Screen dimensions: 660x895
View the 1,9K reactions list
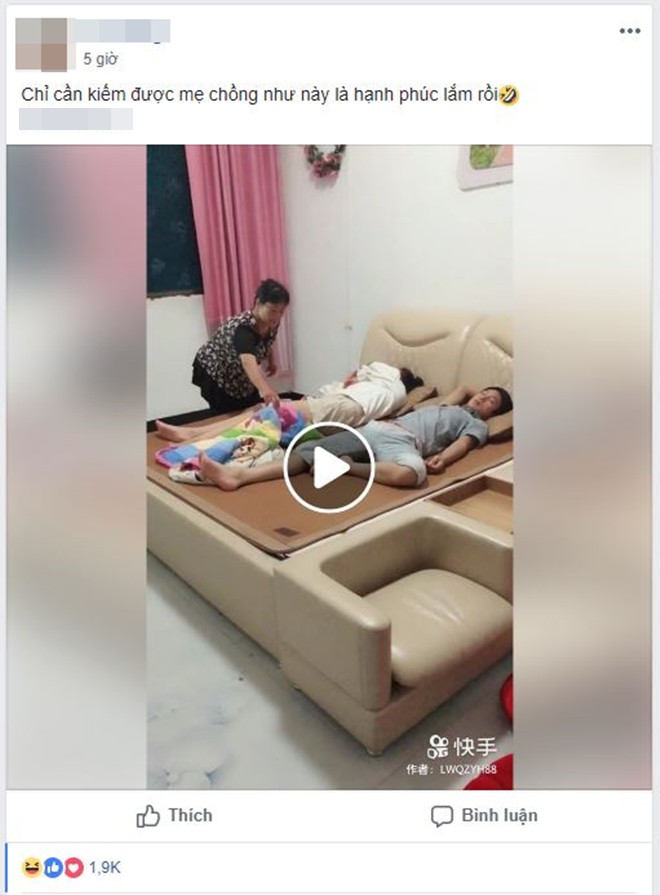click(104, 867)
